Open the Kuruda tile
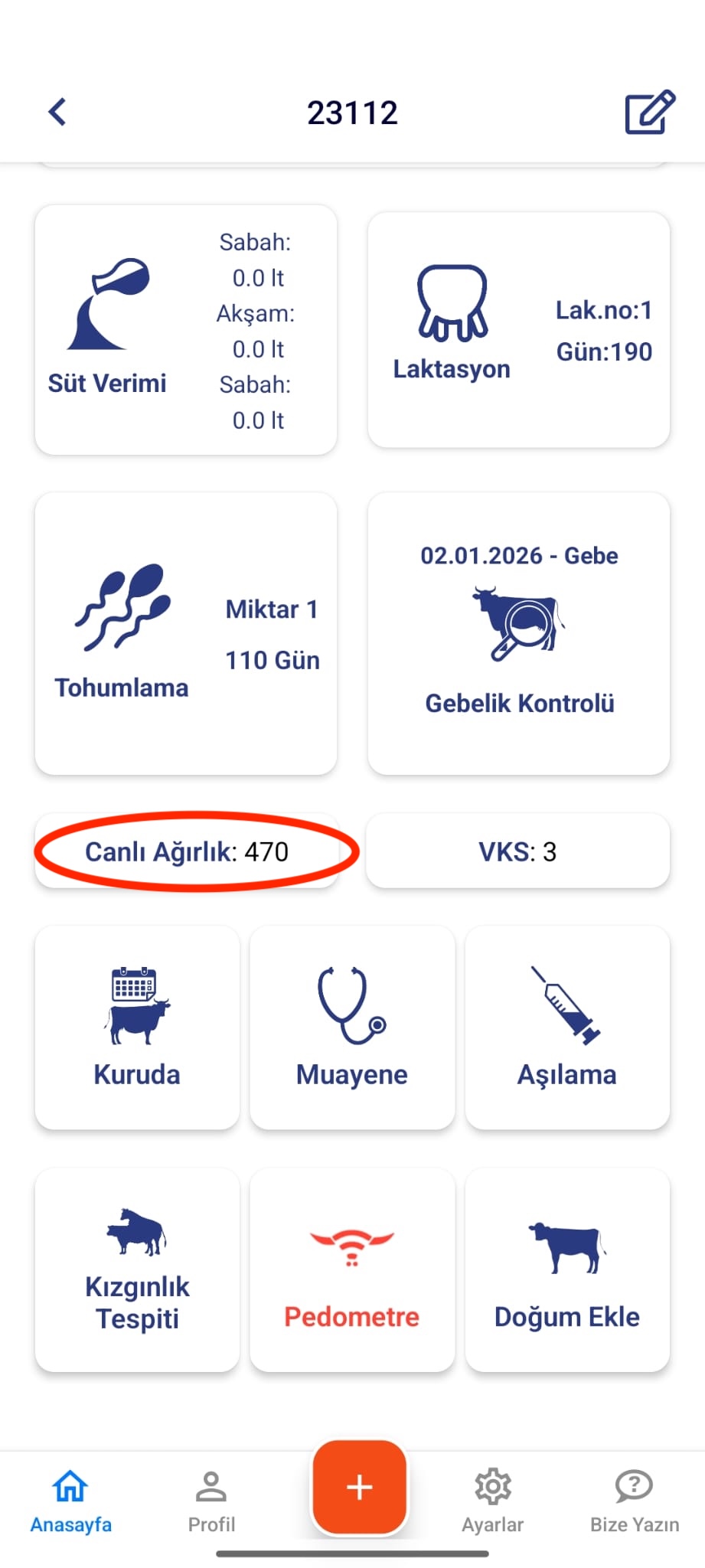Image resolution: width=705 pixels, height=1568 pixels. pyautogui.click(x=137, y=1027)
